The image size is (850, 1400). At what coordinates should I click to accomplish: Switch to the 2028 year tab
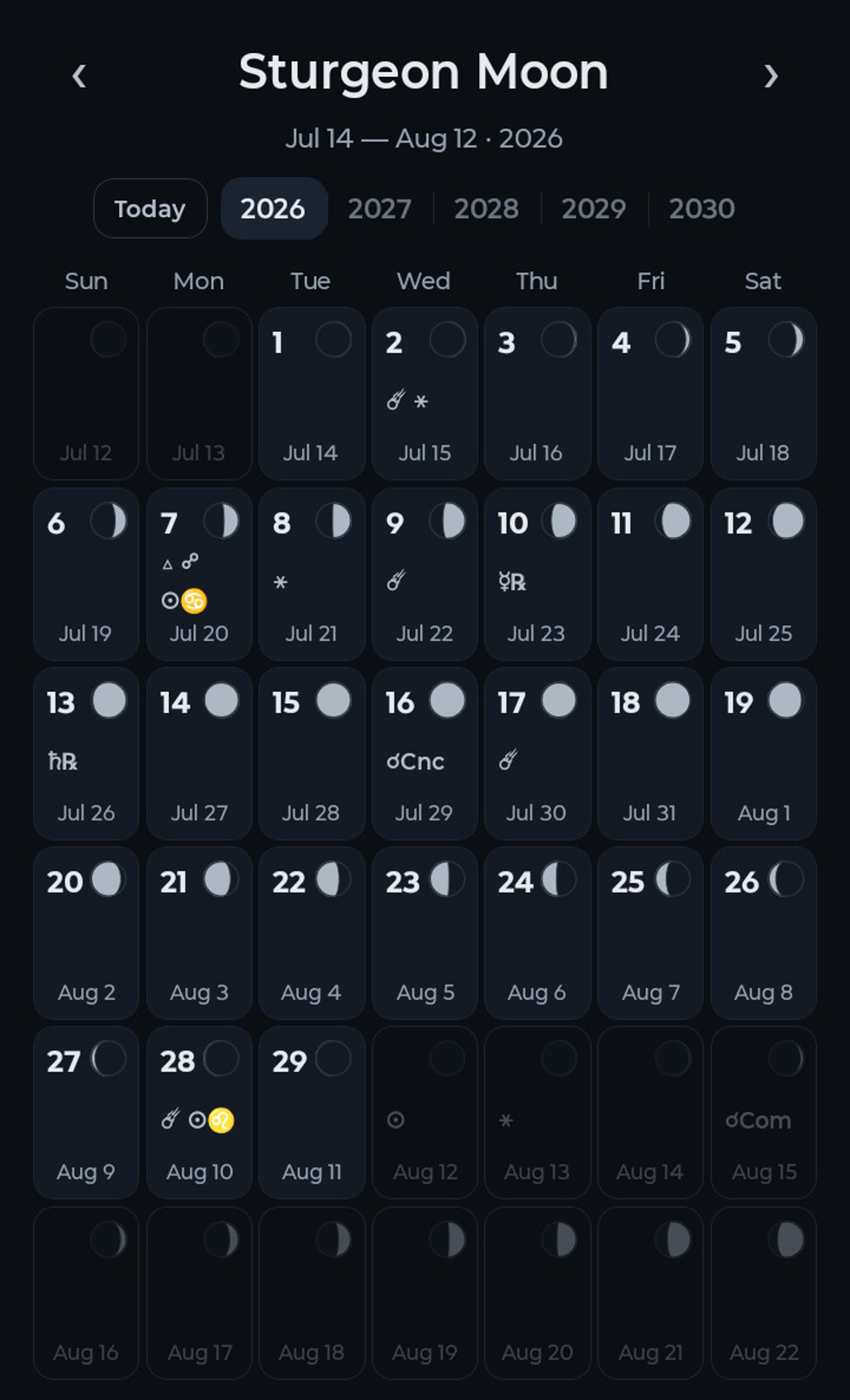pos(487,208)
